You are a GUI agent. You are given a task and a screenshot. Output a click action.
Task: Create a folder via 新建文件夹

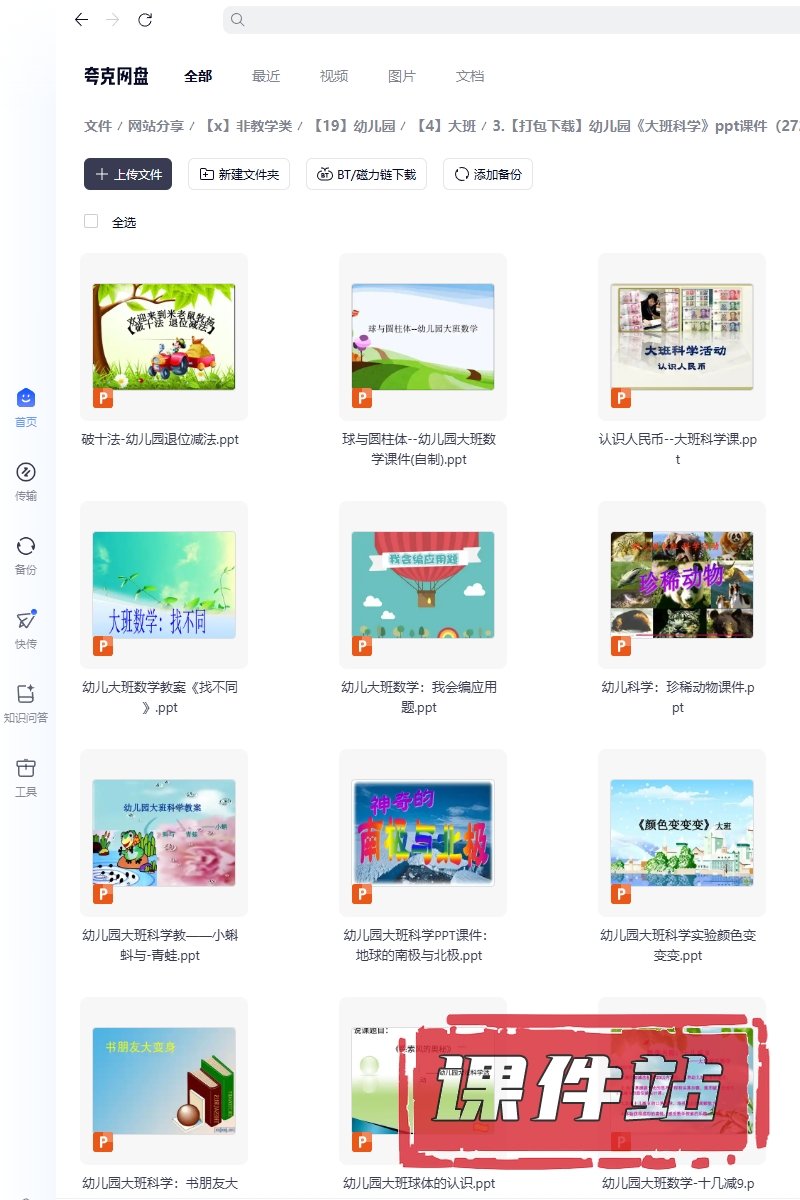pos(239,174)
